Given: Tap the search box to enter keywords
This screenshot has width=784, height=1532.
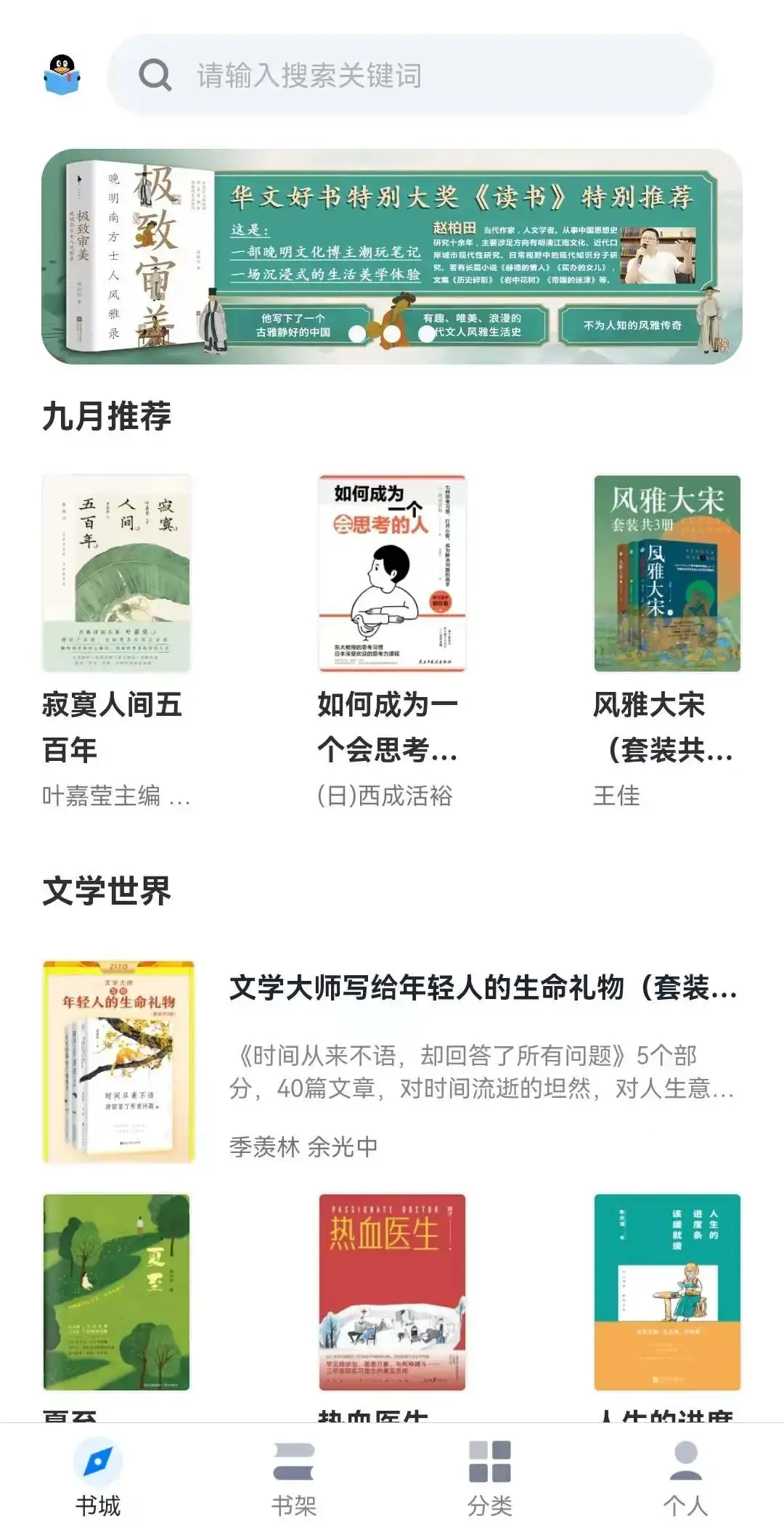Looking at the screenshot, I should tap(410, 75).
